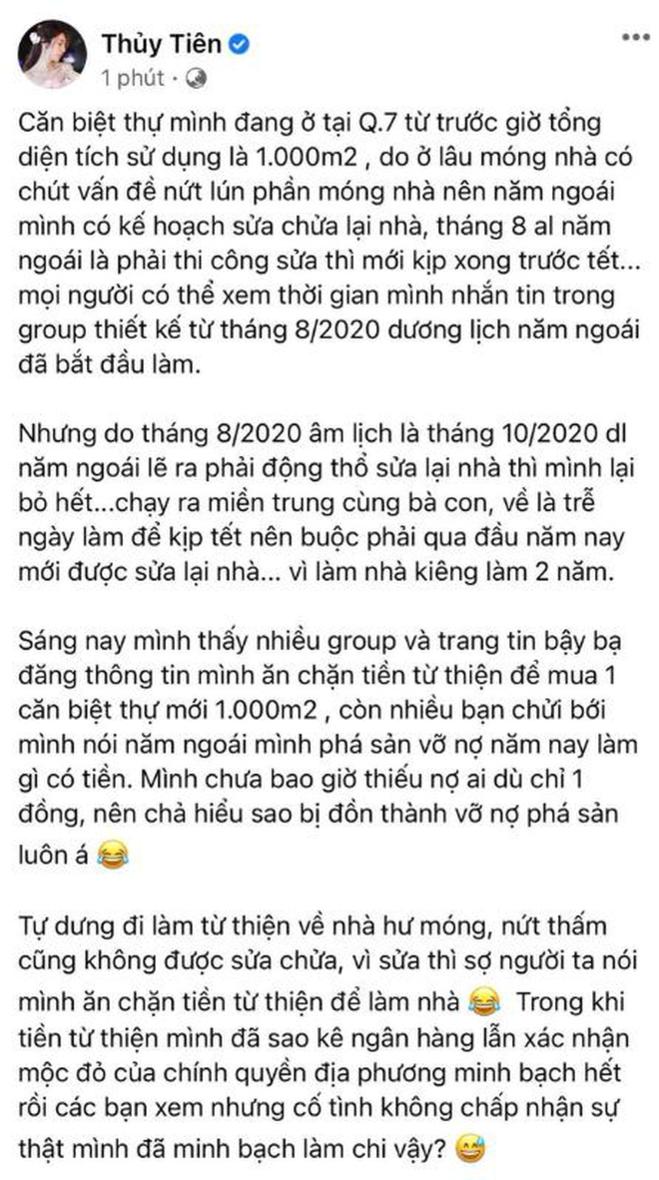This screenshot has width=659, height=1180.
Task: Open Thủy Tiên's profile picture
Action: [x=51, y=55]
